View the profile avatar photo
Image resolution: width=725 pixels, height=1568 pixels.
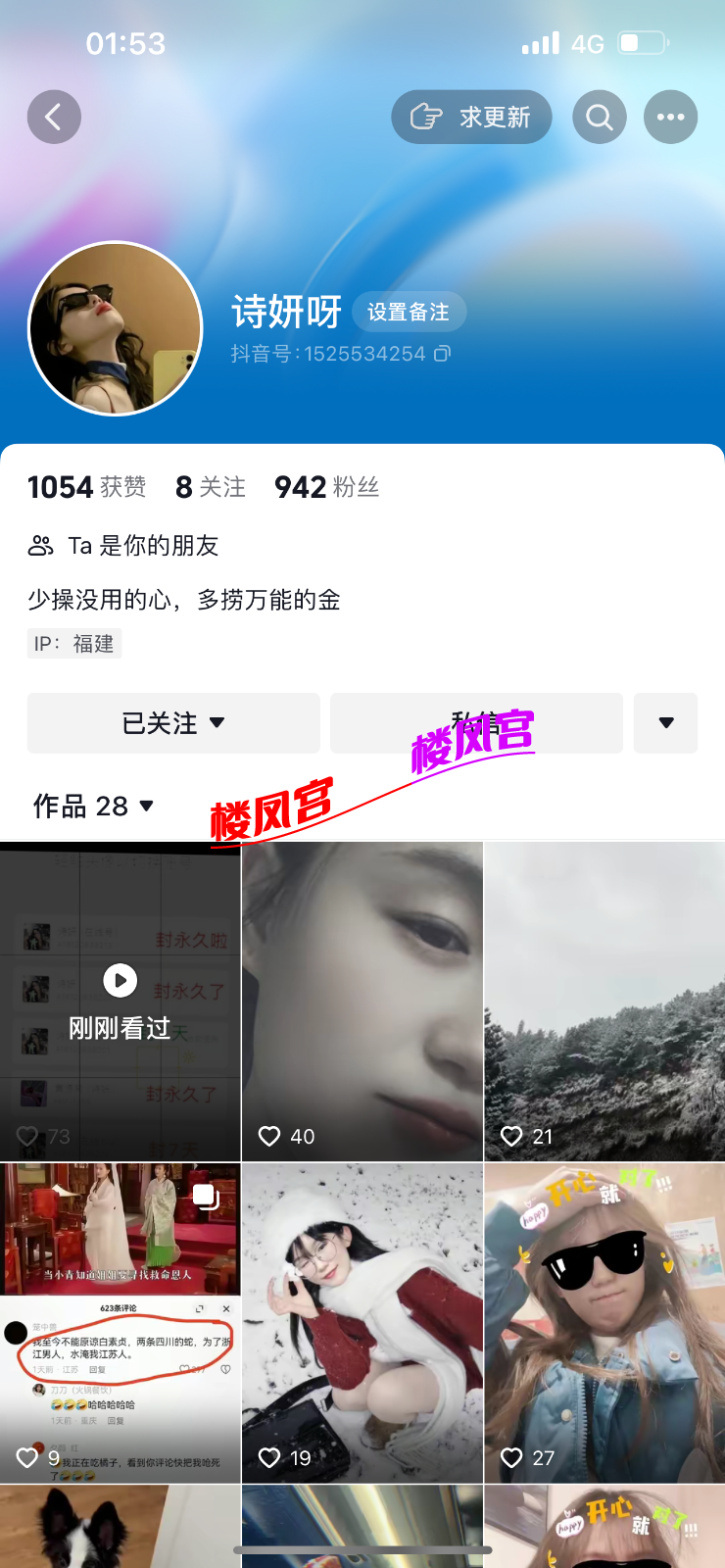(116, 329)
